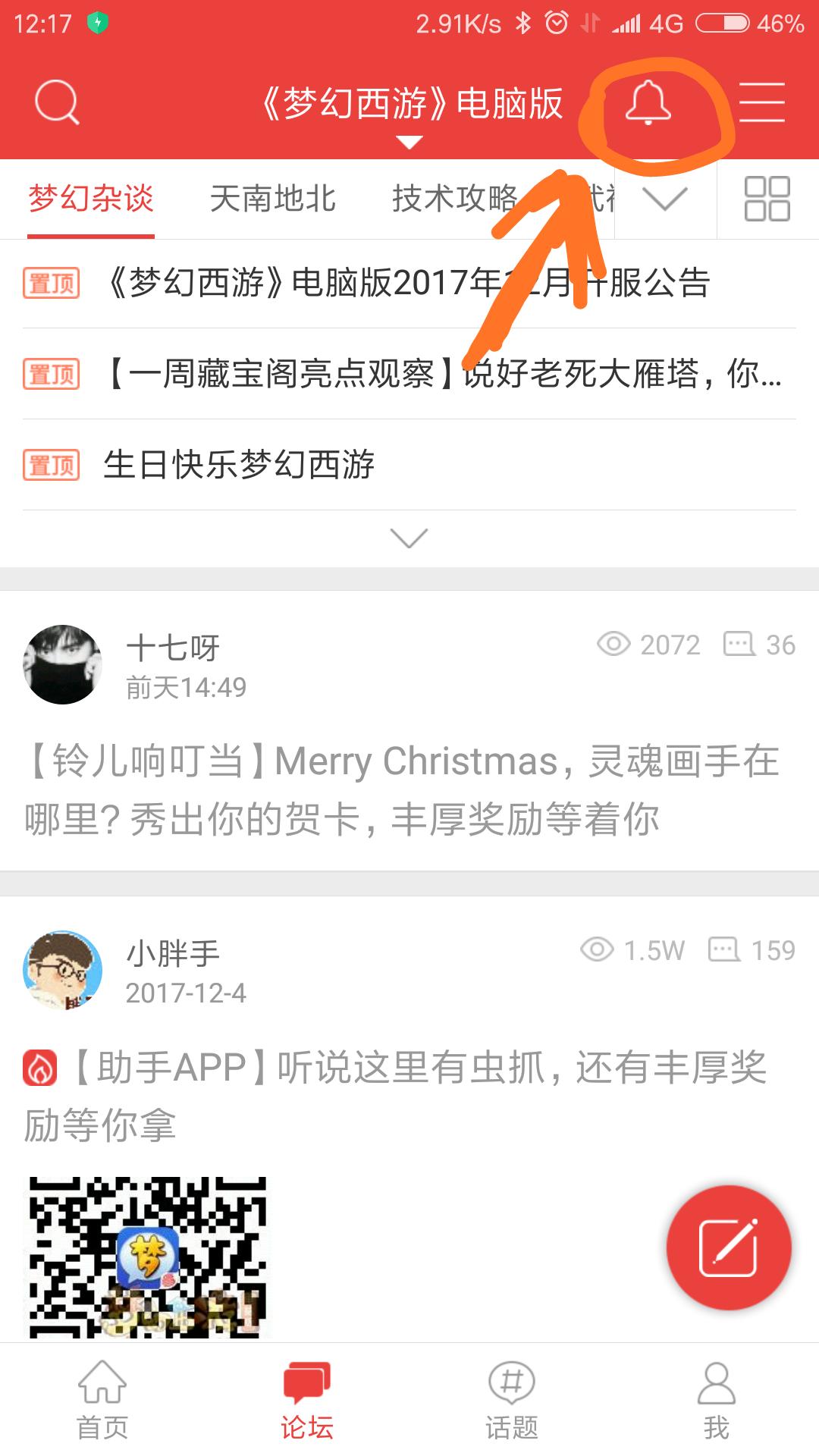Open pinned post 生日快乐梦幻西游
Viewport: 819px width, 1456px height.
point(239,465)
